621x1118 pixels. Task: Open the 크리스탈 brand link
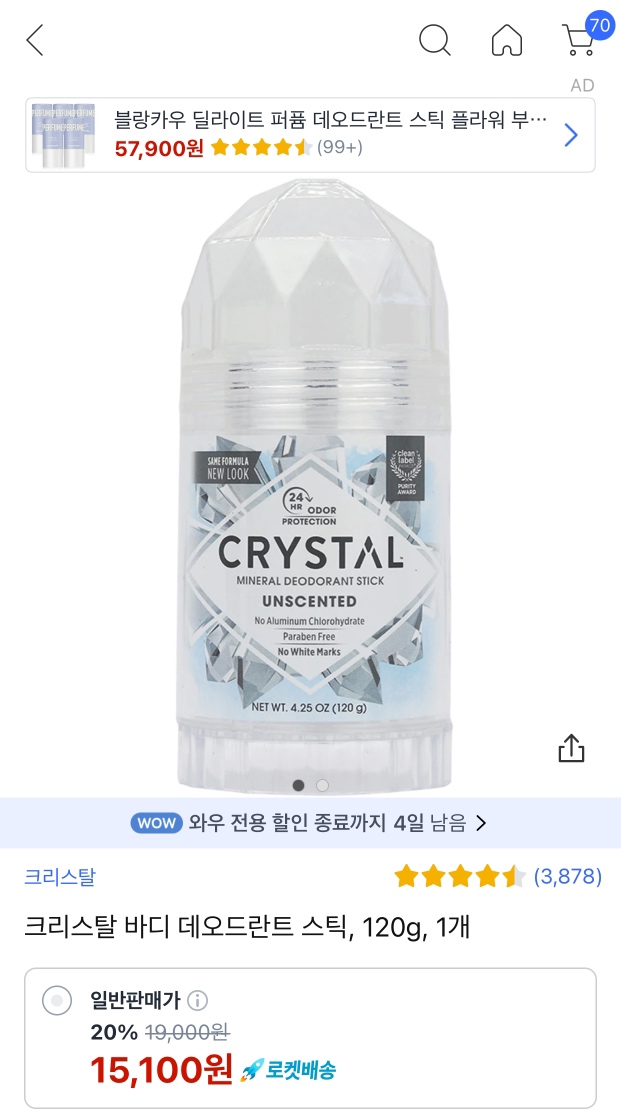60,877
